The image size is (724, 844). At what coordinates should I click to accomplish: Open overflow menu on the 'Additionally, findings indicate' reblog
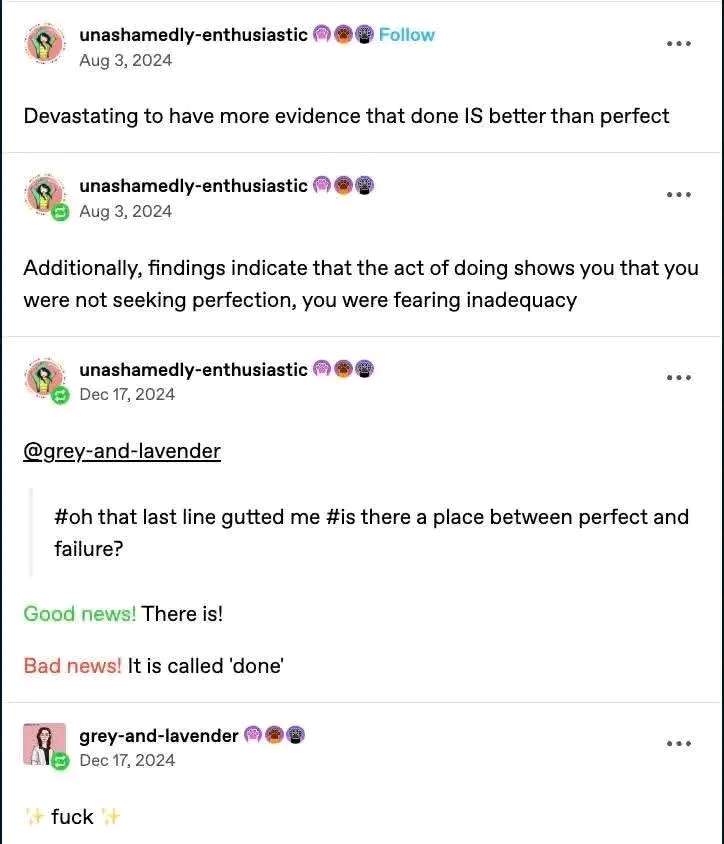678,194
